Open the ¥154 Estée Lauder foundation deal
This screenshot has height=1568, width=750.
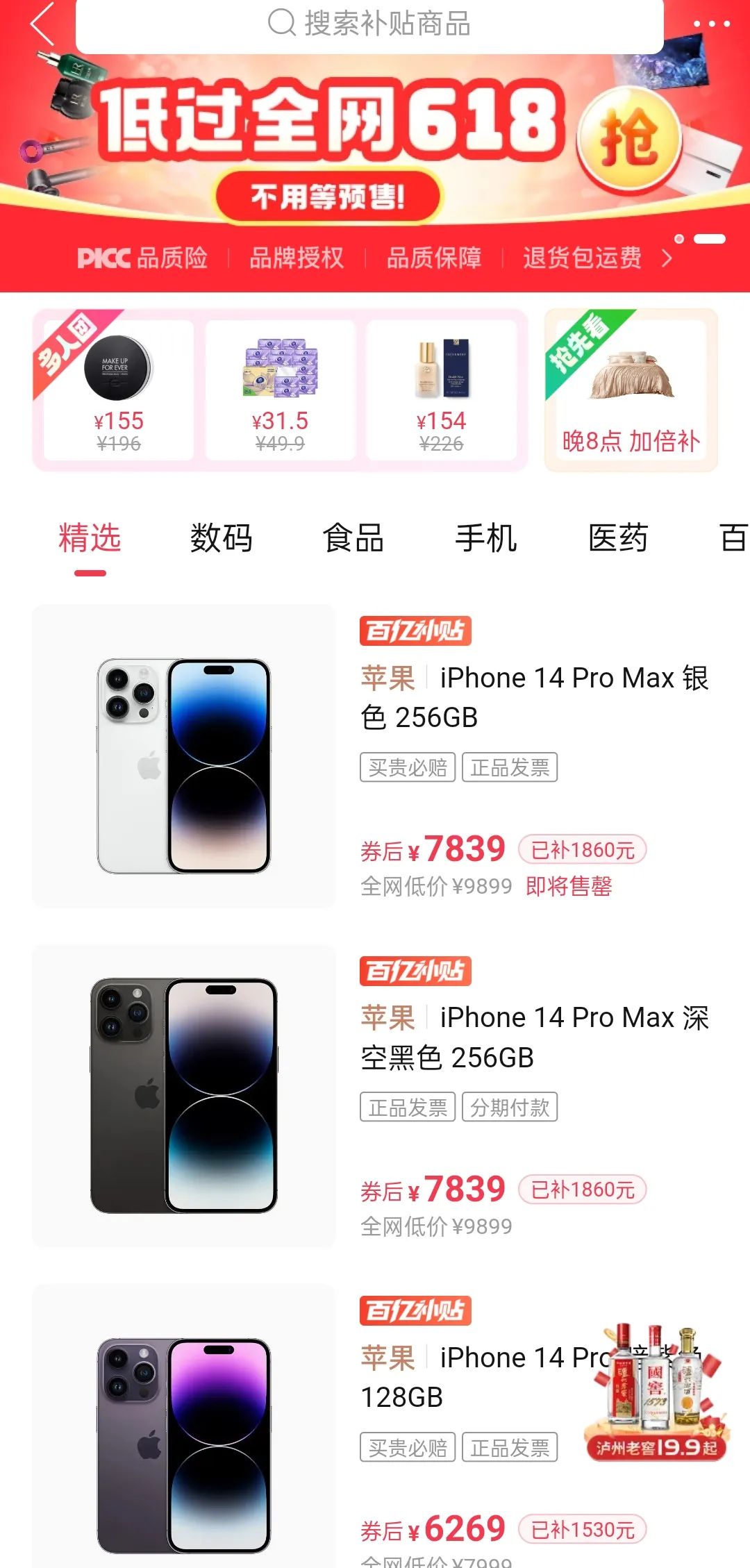(x=442, y=390)
